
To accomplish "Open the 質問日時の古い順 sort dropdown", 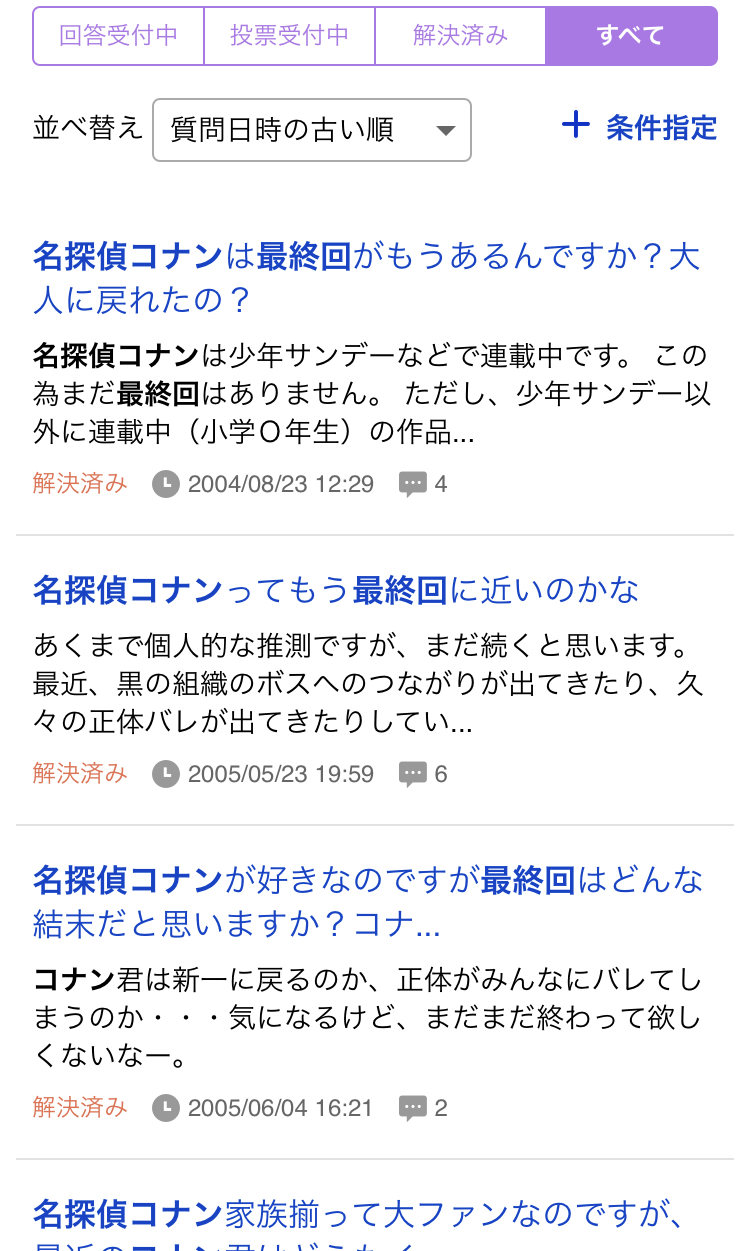I will (311, 130).
